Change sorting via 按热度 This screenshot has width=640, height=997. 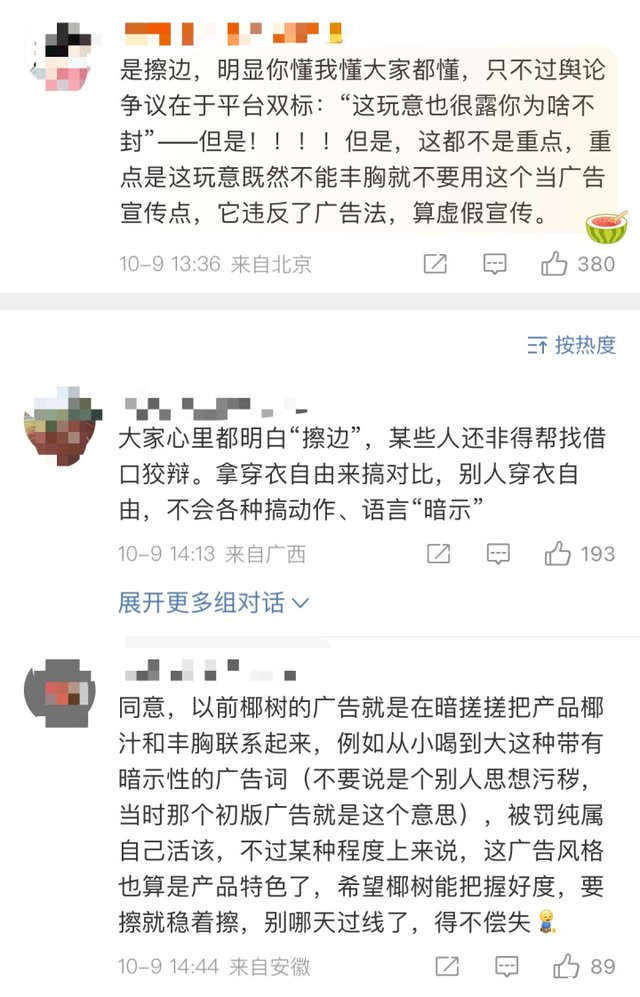572,345
